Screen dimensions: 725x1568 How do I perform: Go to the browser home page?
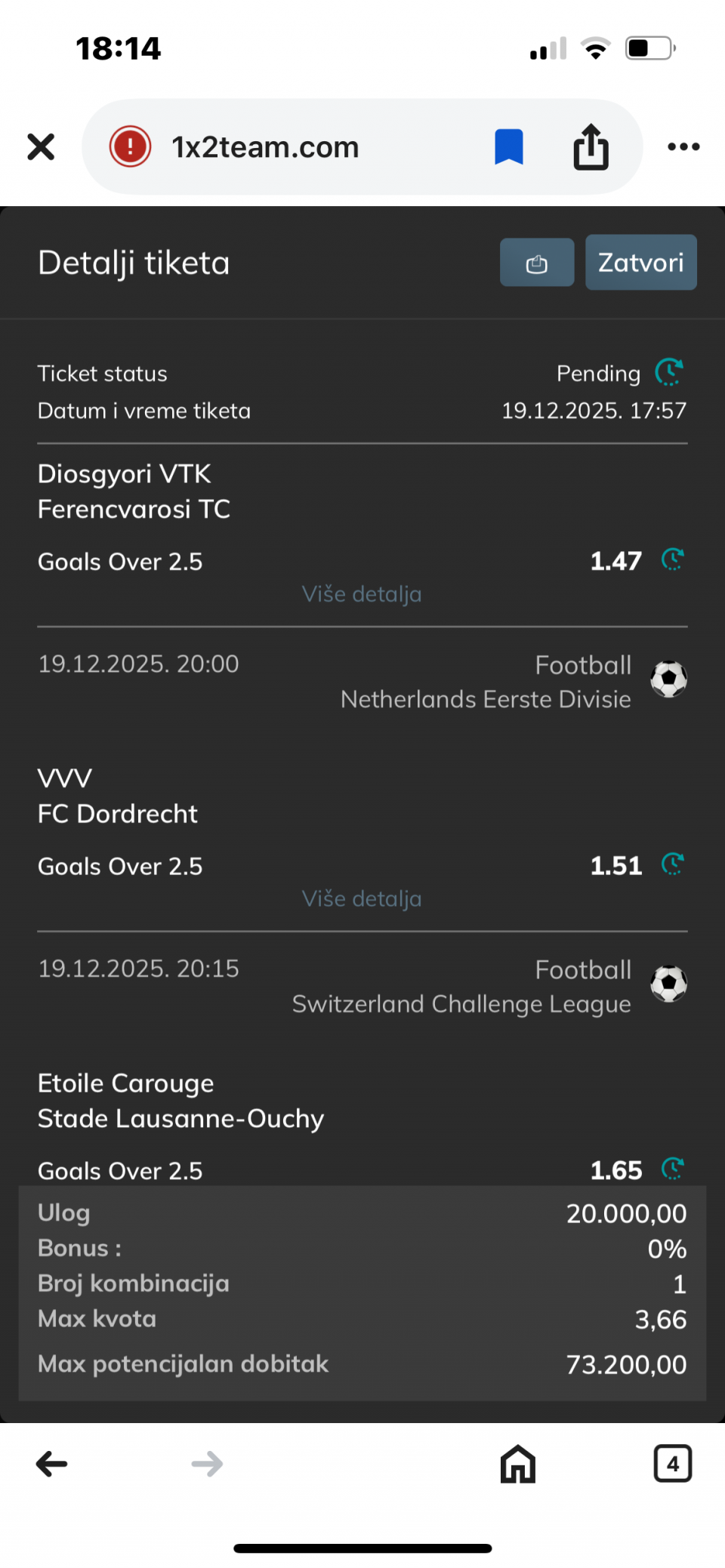(518, 1464)
